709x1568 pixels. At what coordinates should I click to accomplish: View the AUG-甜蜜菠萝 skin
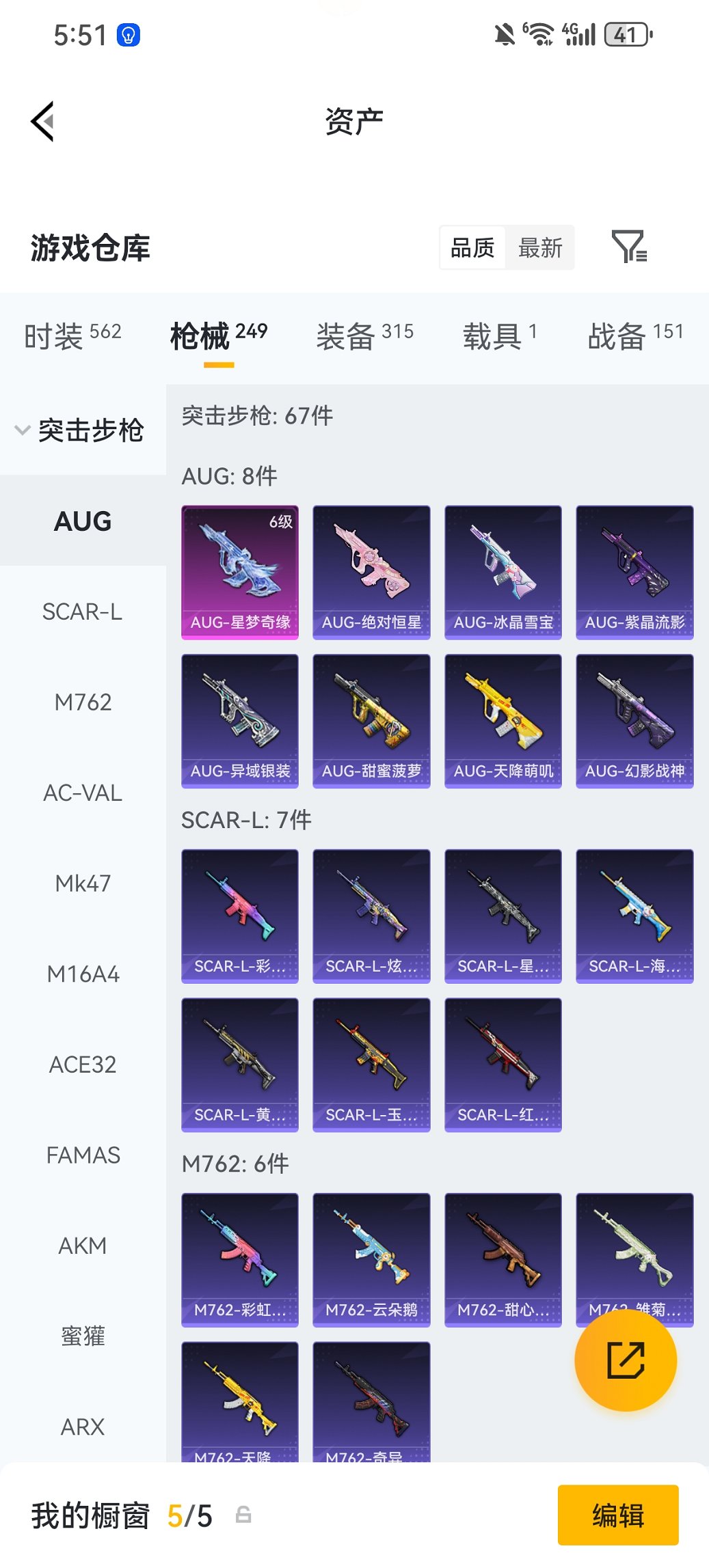[x=371, y=721]
